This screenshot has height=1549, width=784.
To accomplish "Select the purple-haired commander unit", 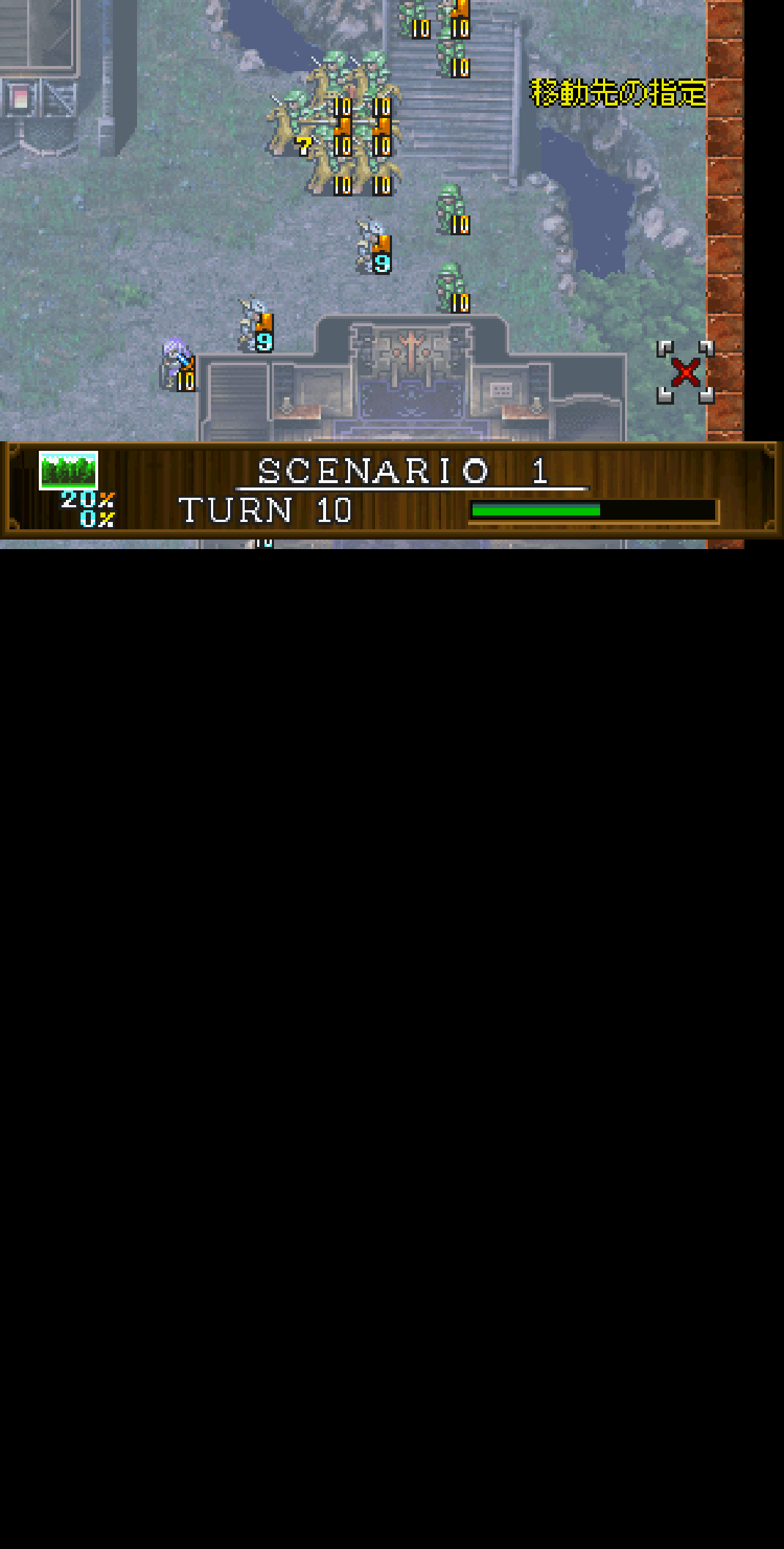I will click(178, 364).
